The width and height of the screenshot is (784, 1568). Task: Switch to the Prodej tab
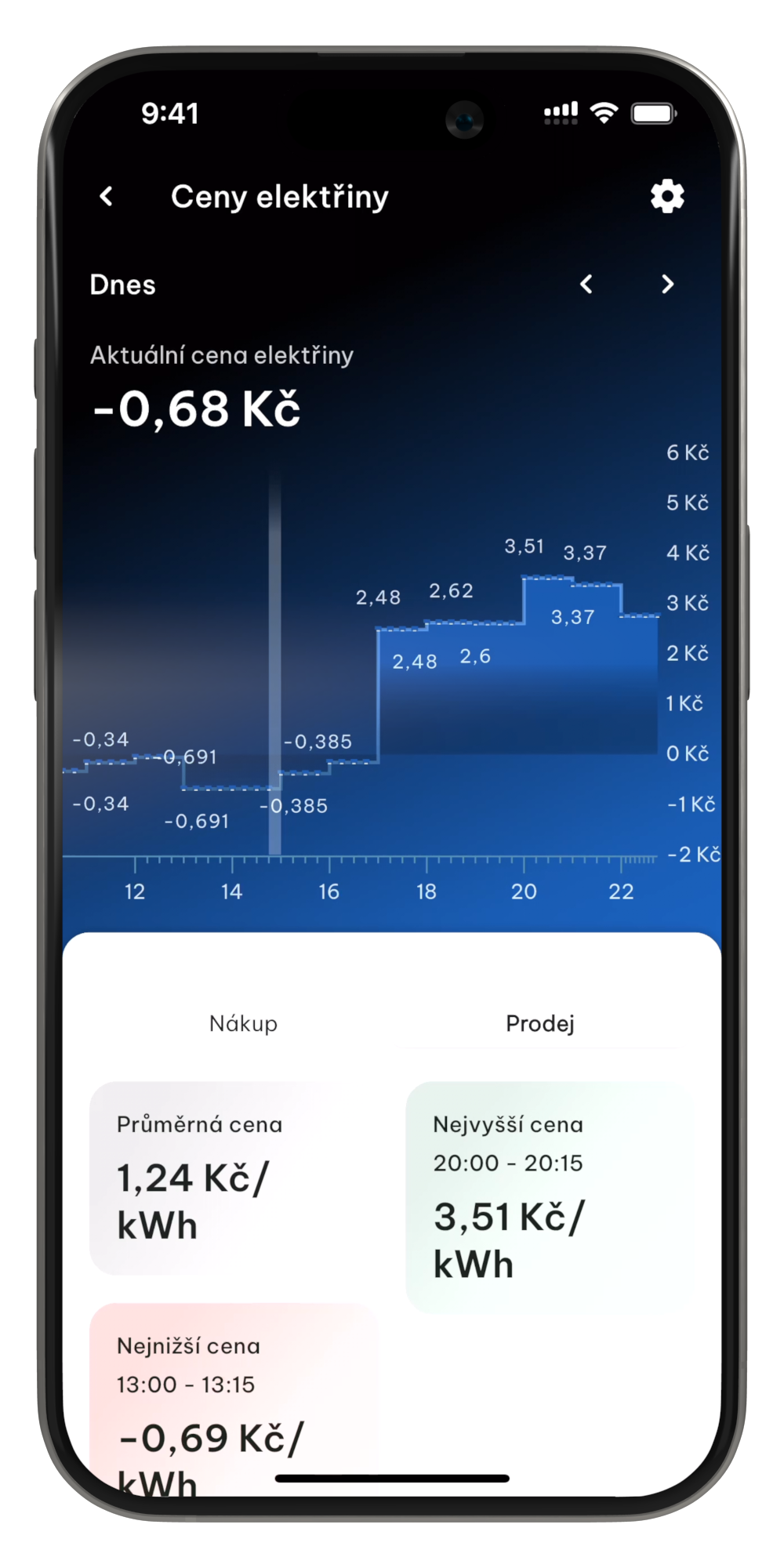click(540, 1023)
